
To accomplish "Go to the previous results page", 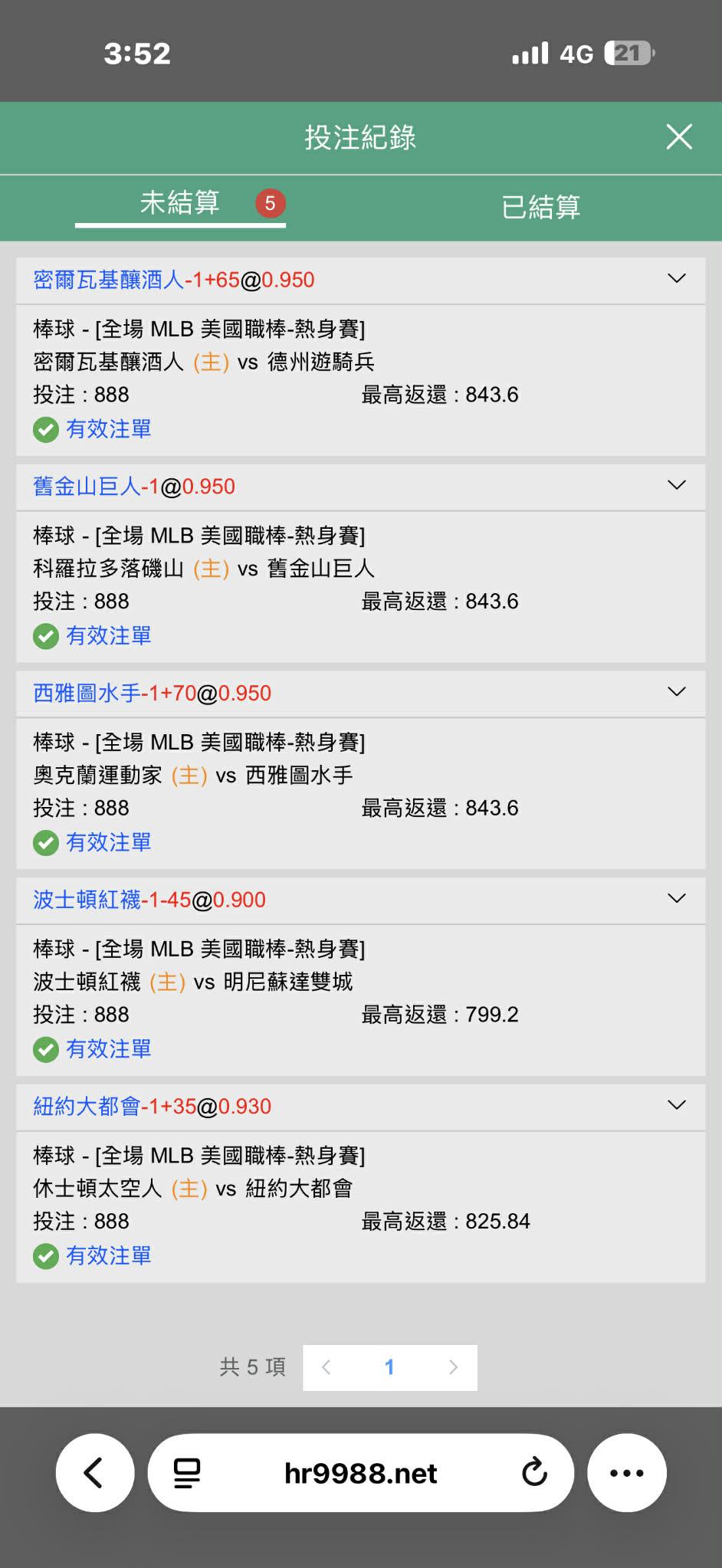I will point(327,1367).
